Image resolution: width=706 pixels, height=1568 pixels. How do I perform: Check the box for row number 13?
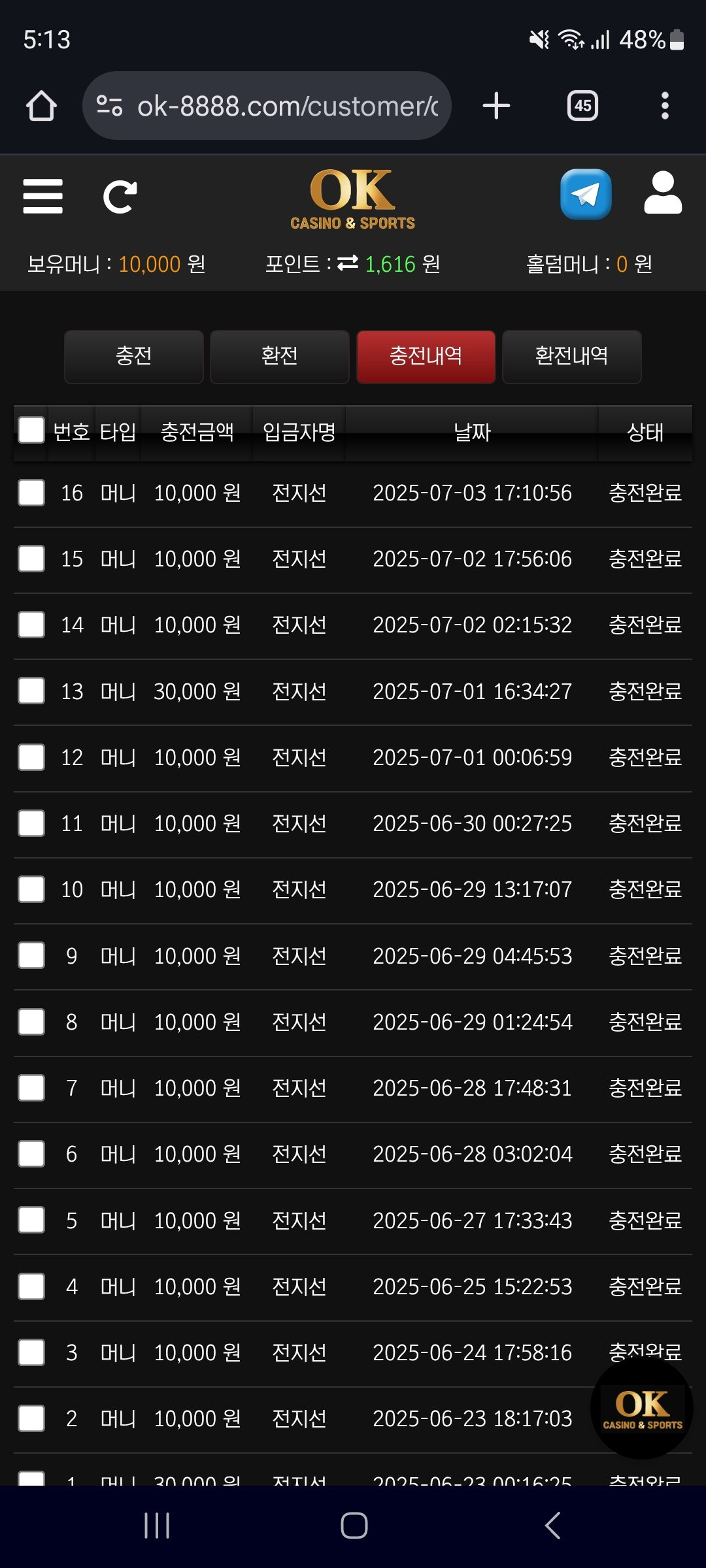coord(31,691)
